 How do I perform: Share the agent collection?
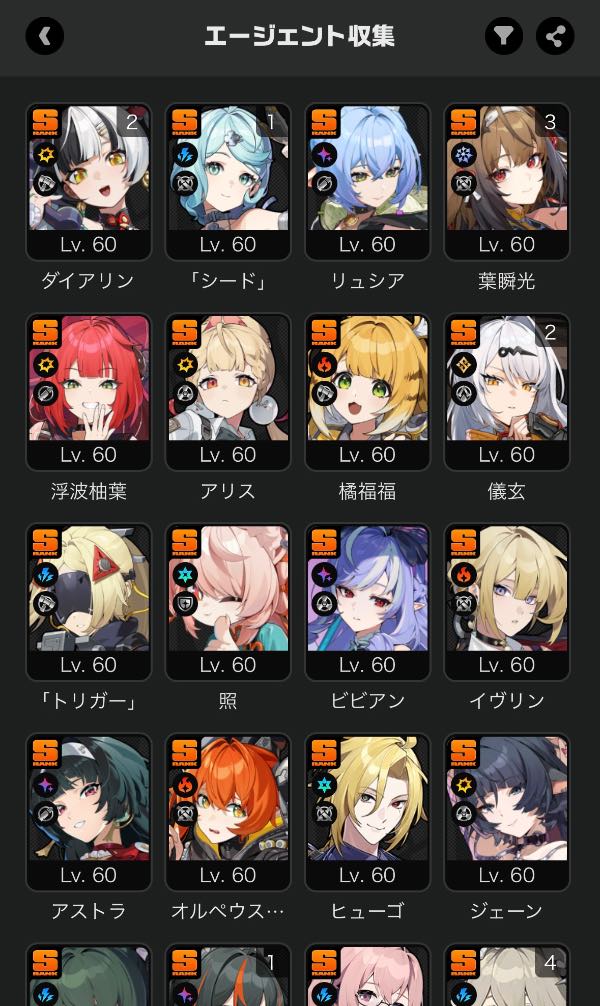[x=554, y=36]
